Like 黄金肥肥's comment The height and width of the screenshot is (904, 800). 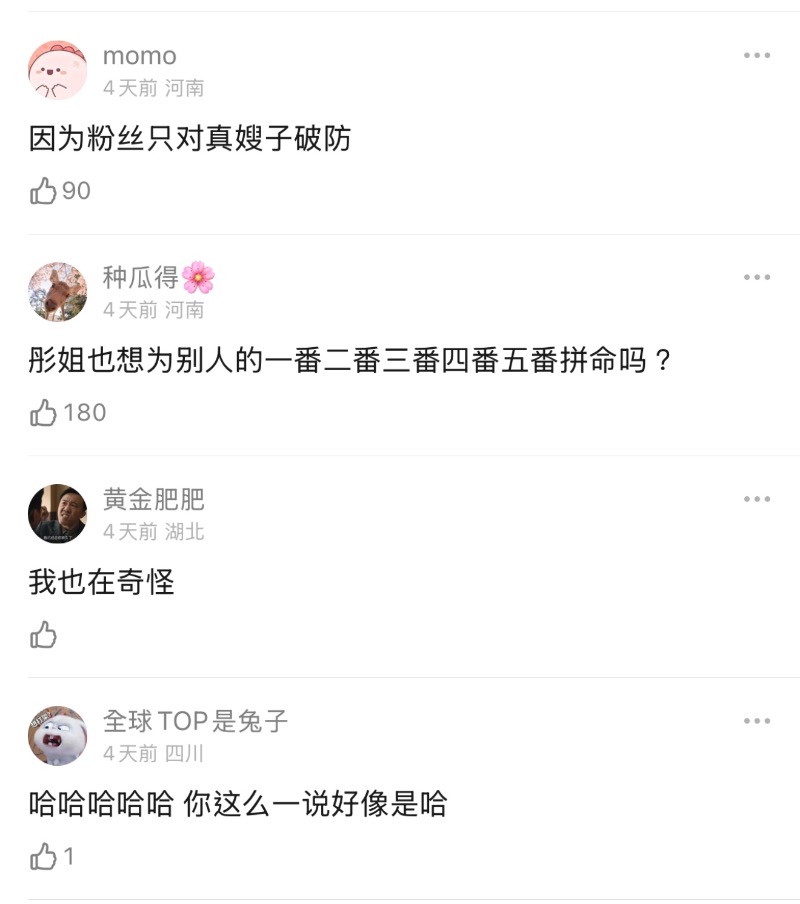[x=44, y=635]
